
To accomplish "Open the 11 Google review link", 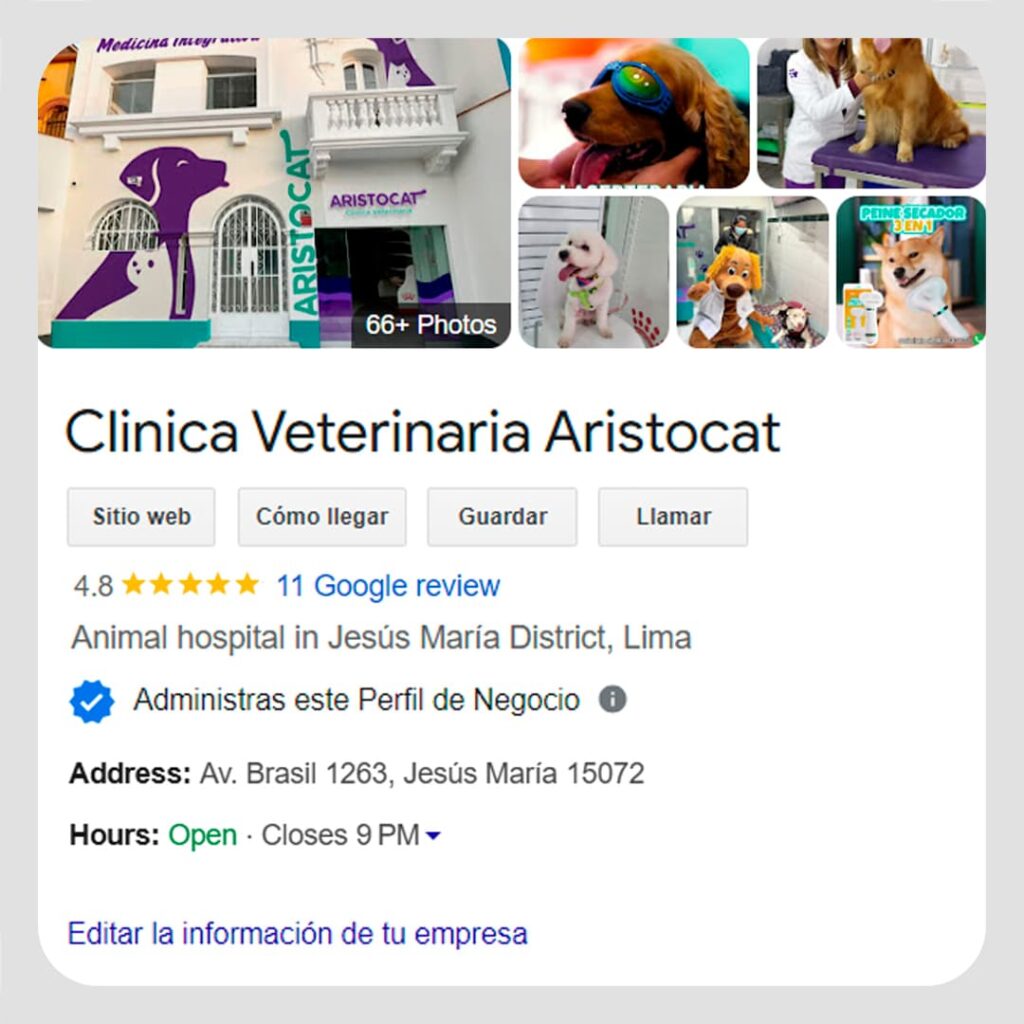I will tap(388, 586).
